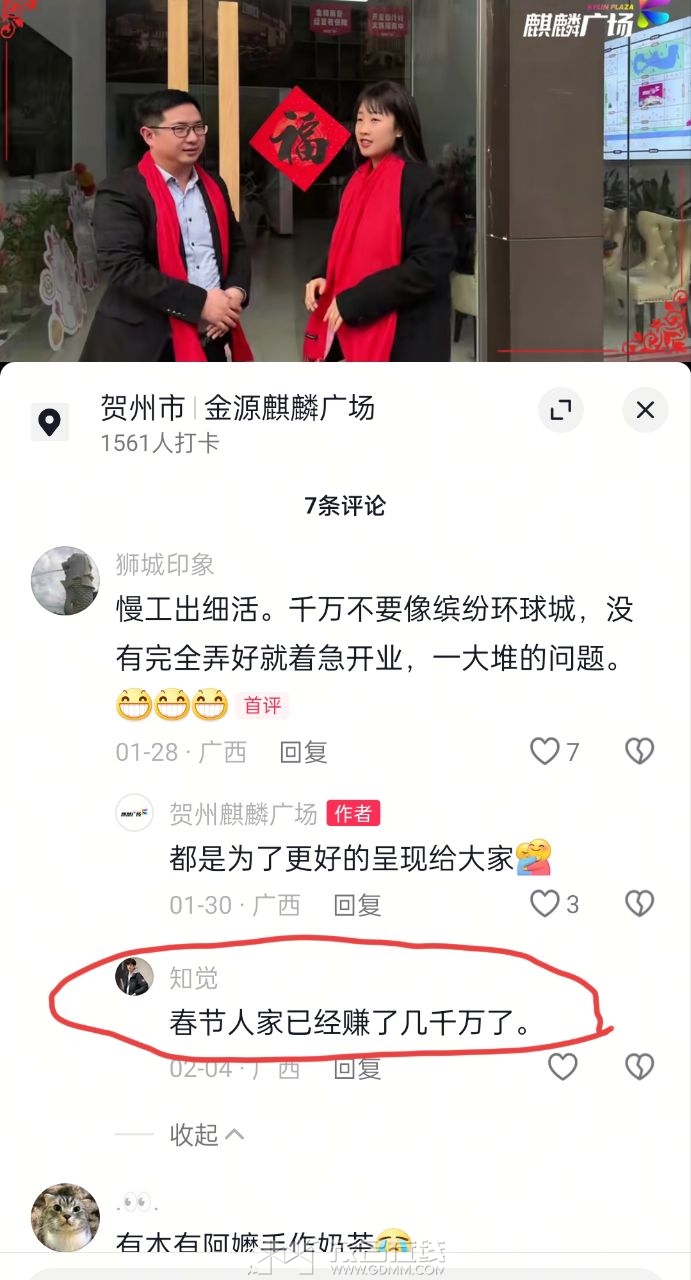Collapse replies with 收起
This screenshot has width=691, height=1280.
coord(206,1134)
